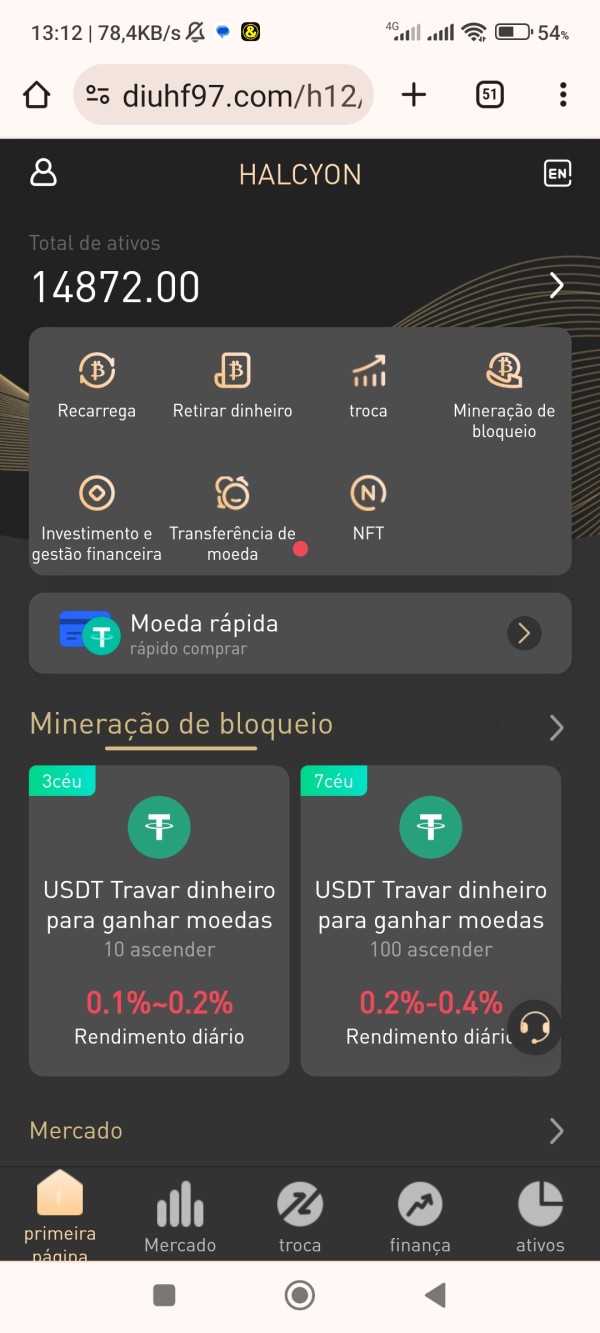This screenshot has width=600, height=1333.
Task: Open browser overflow menu
Action: tap(563, 95)
